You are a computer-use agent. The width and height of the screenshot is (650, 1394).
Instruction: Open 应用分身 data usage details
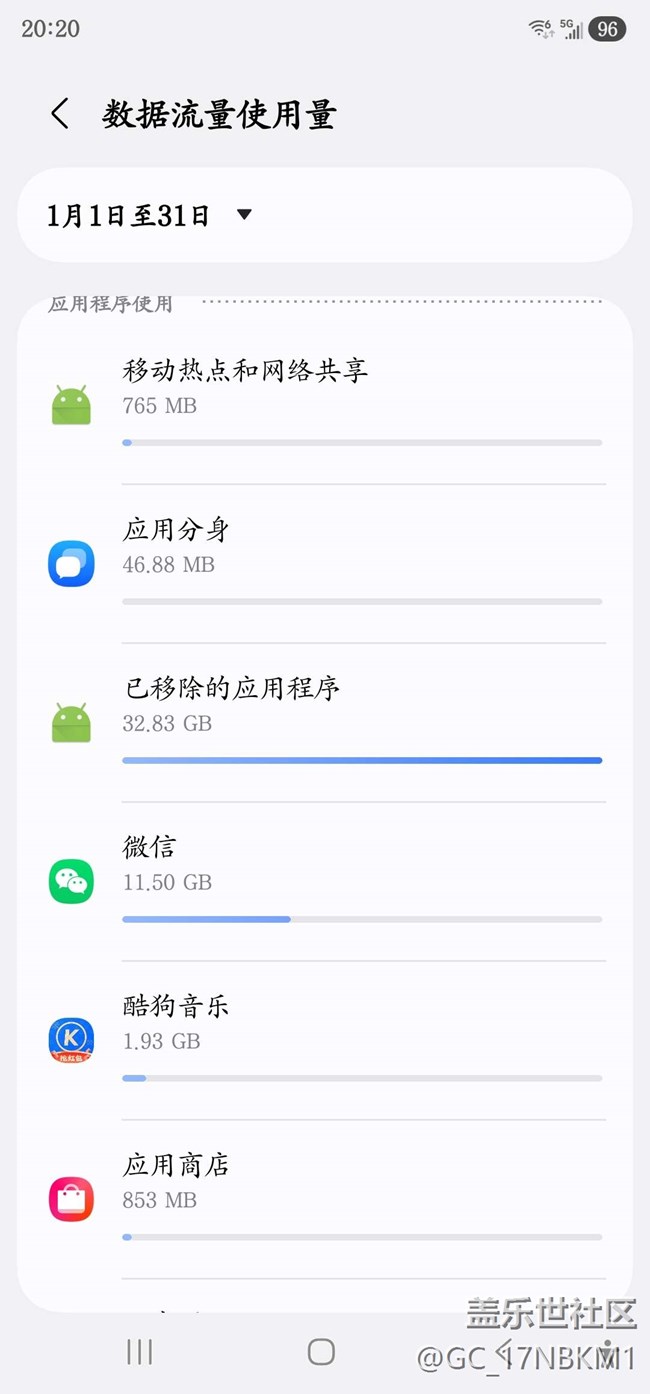pos(325,563)
